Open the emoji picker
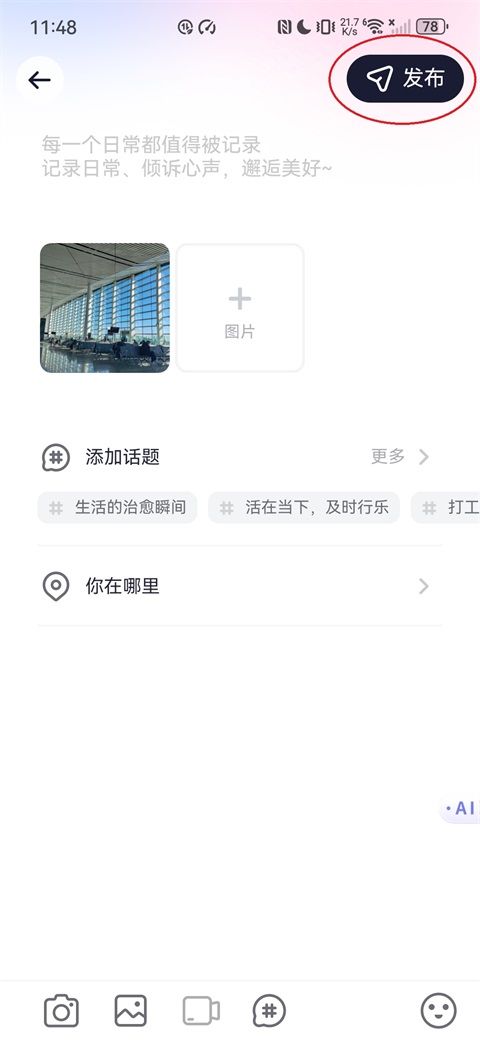Viewport: 480px width, 1040px height. [x=439, y=1011]
